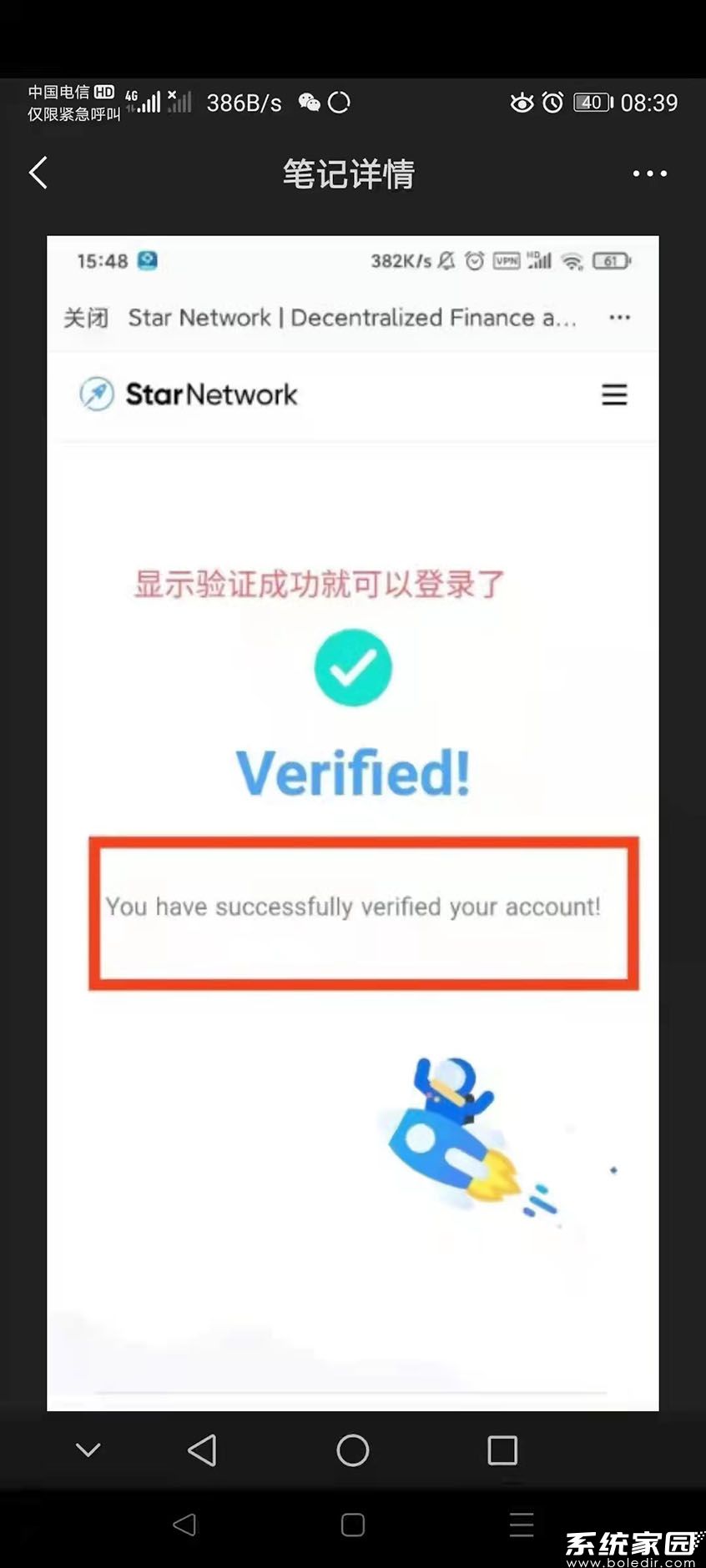Open recent apps with the square button
706x1568 pixels.
coord(502,1450)
